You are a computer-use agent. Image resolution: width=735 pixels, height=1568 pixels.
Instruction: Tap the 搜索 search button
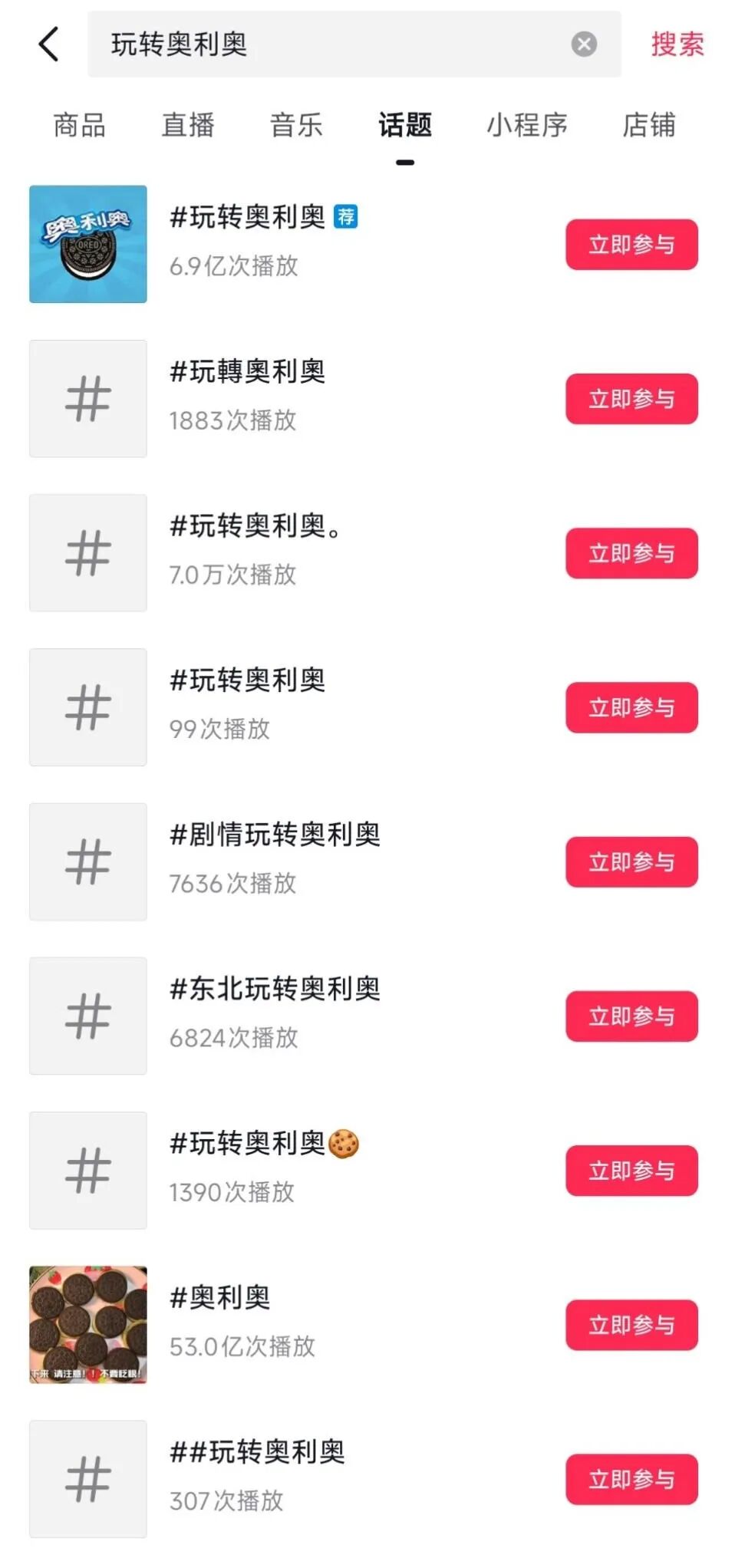tap(677, 44)
